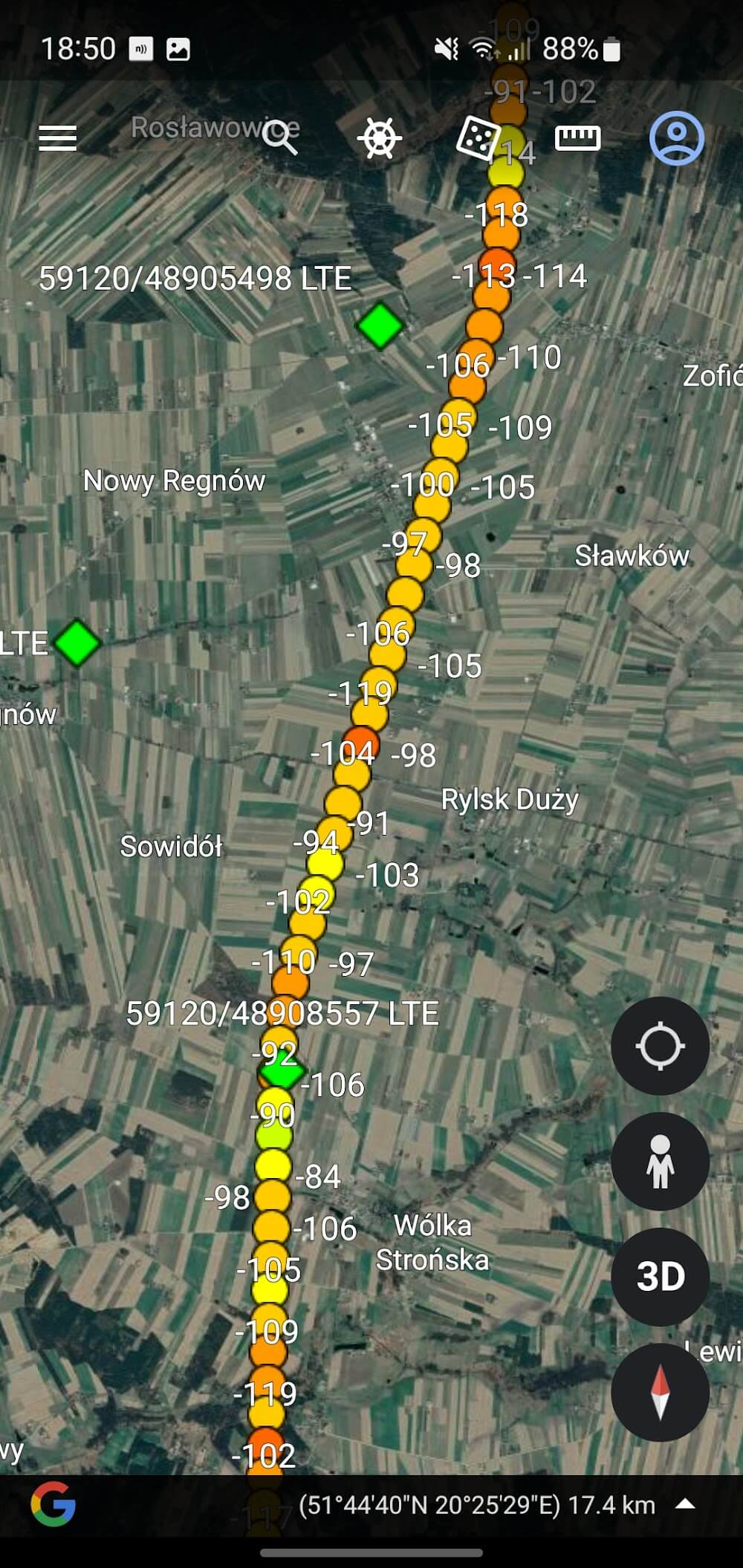Center map on my location
743x1568 pixels.
[660, 1046]
